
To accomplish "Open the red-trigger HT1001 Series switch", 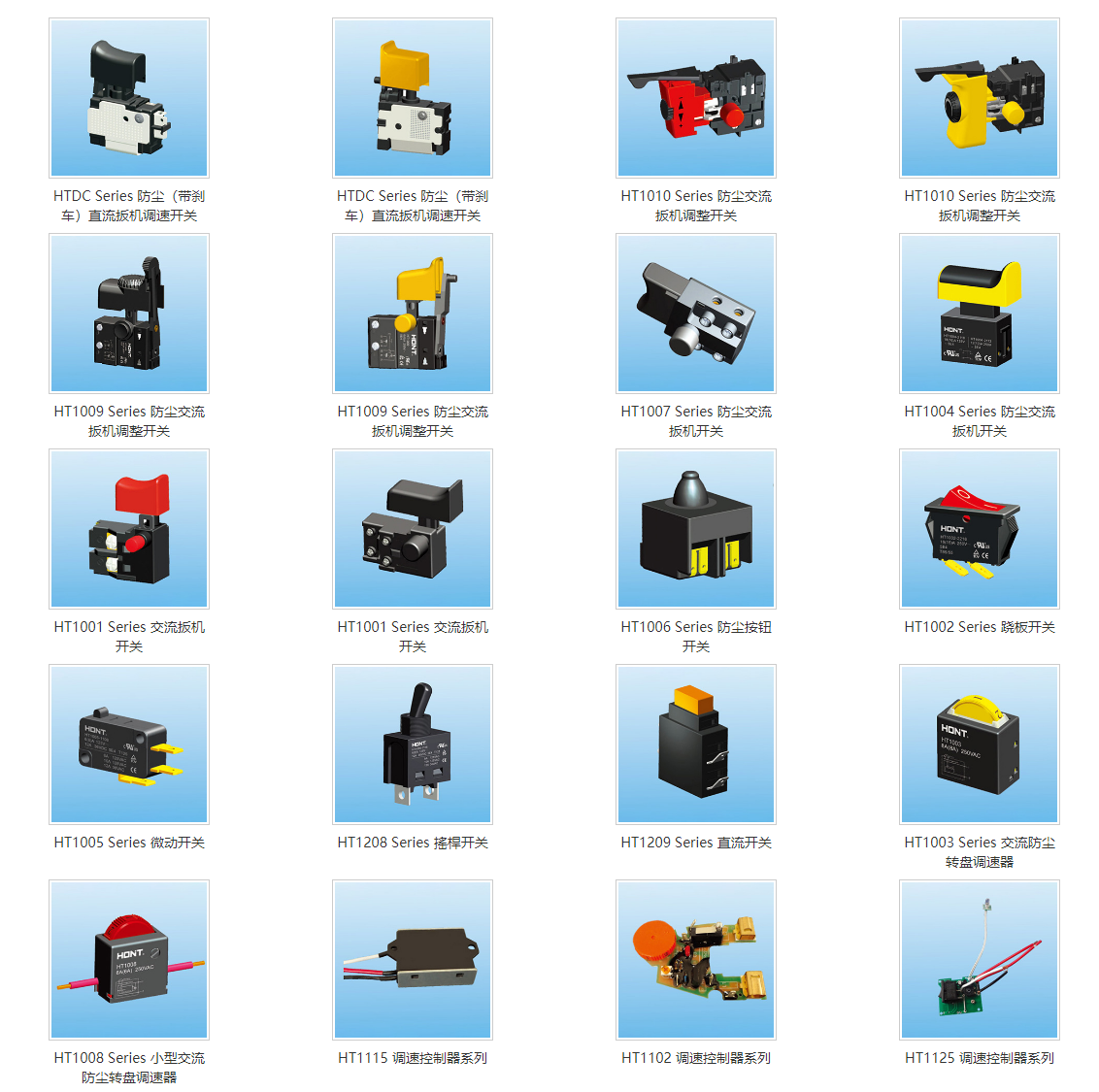I will [x=129, y=529].
